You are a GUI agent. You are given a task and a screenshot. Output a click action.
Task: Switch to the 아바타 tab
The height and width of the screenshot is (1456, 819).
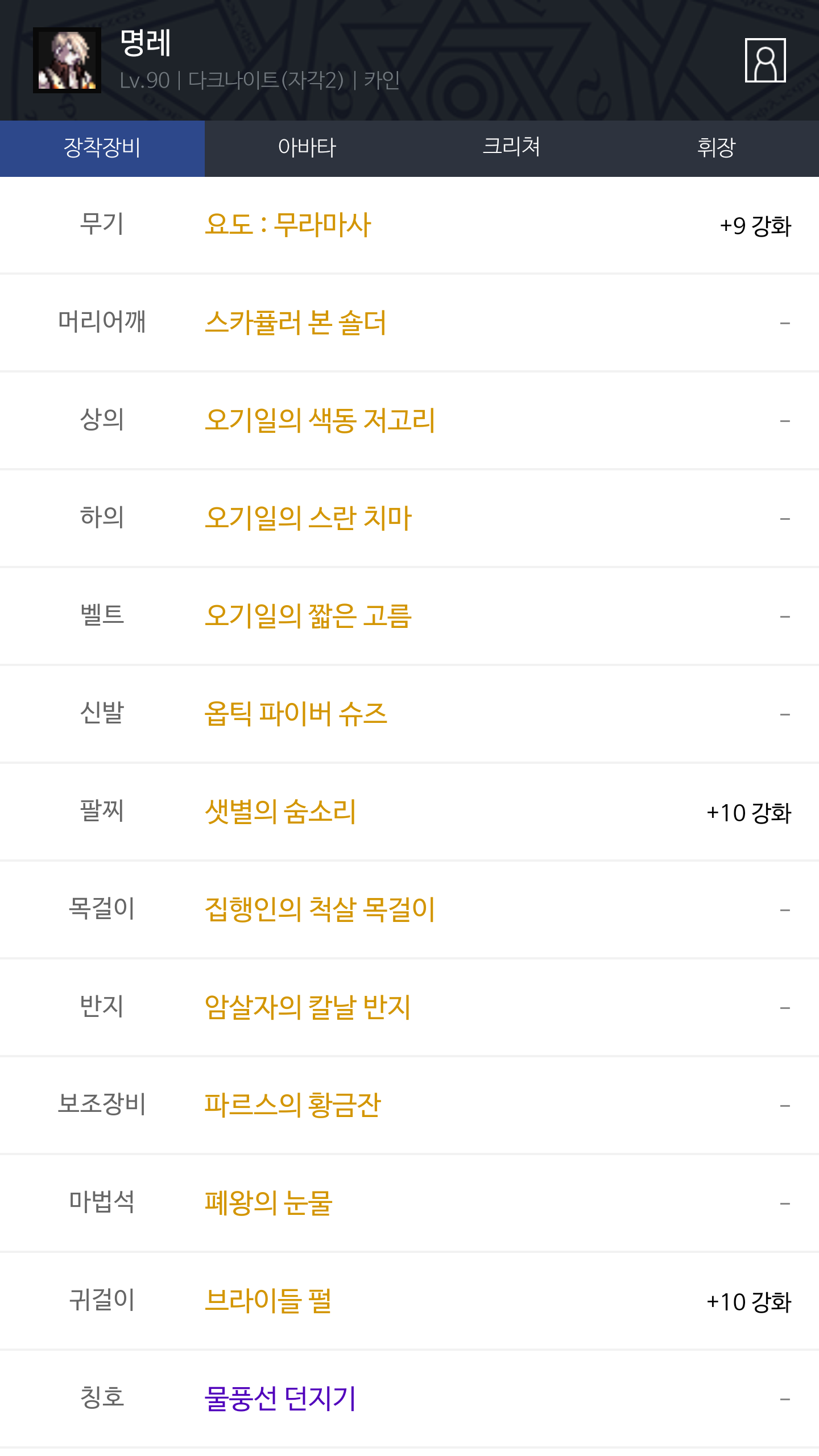click(307, 148)
